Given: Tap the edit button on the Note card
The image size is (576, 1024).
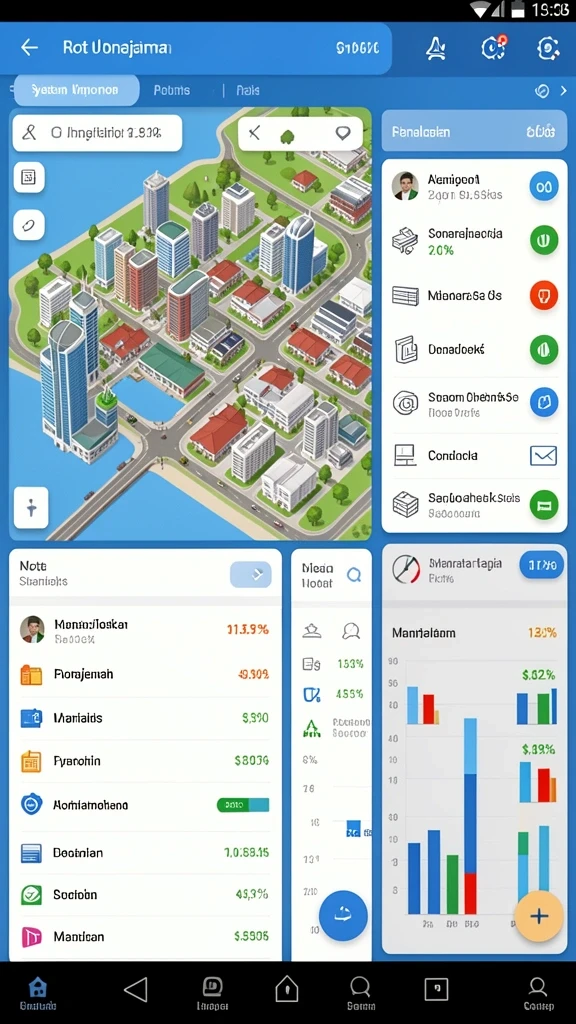Looking at the screenshot, I should coord(251,575).
